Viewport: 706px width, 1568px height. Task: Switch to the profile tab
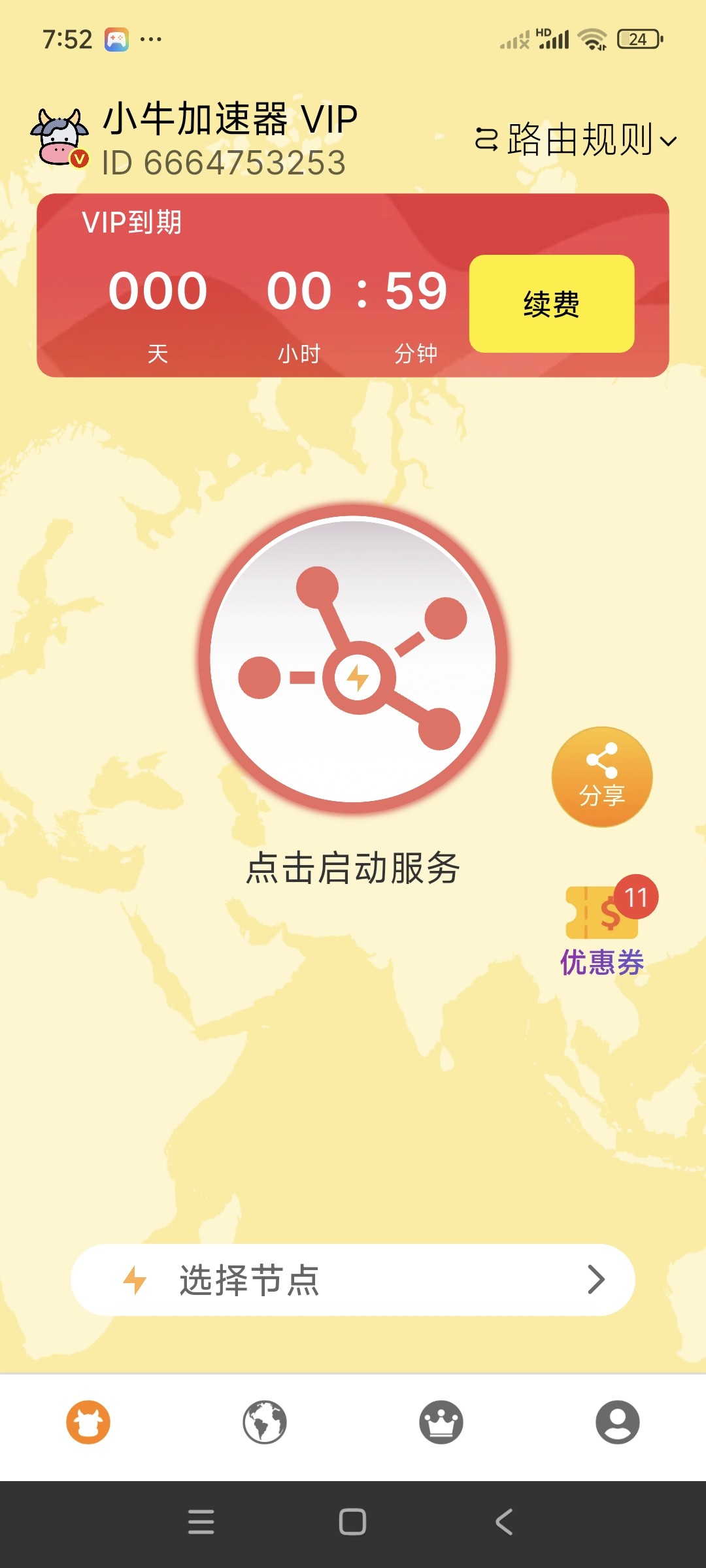click(x=618, y=1422)
